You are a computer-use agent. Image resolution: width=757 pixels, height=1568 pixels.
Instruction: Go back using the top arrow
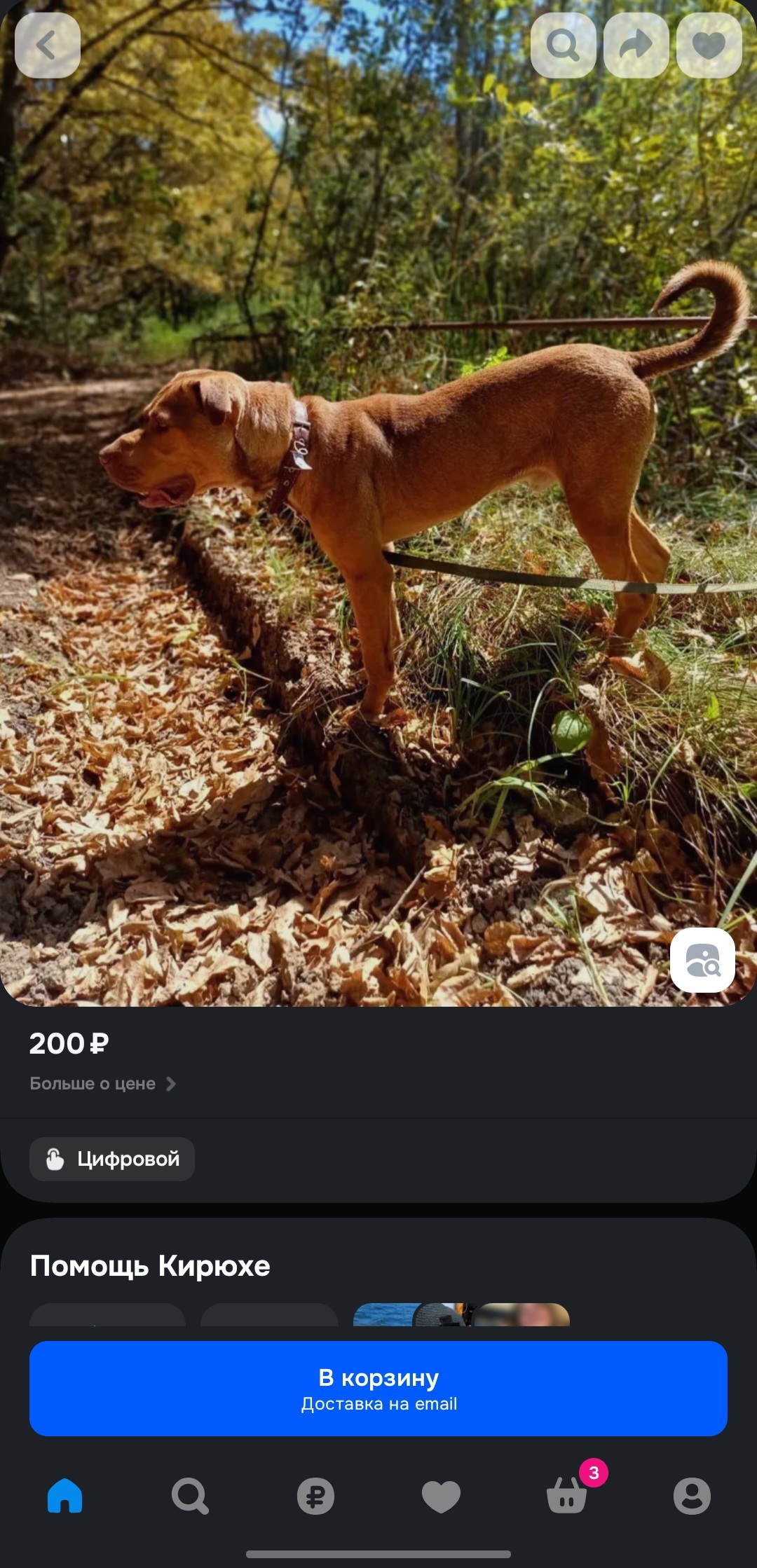[x=47, y=46]
